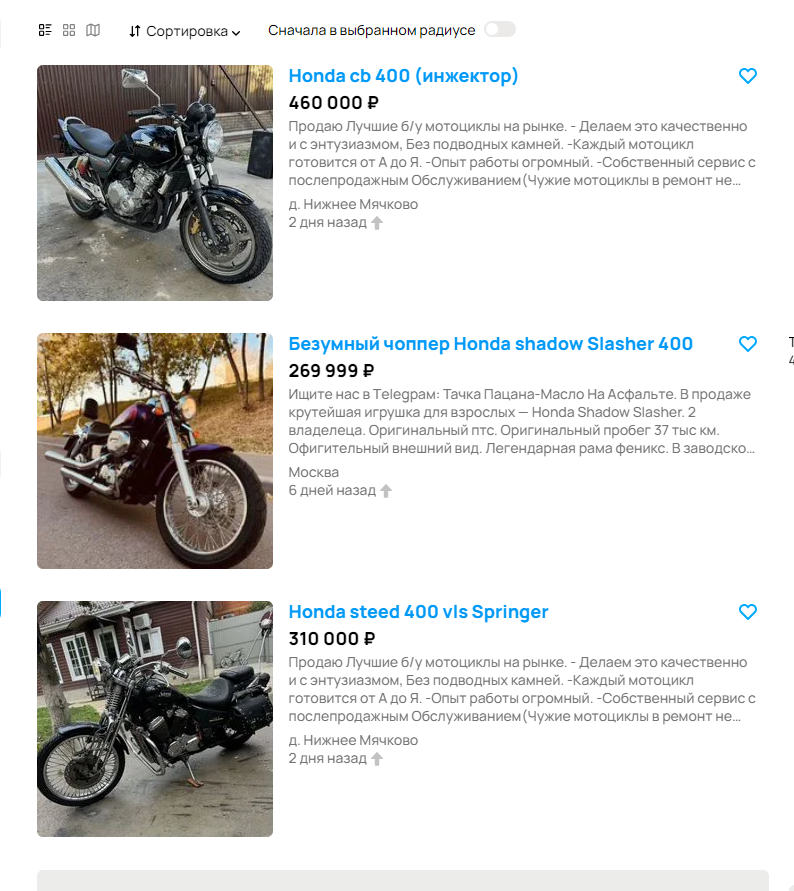
Task: Open the Honda steed 400 vls Springer listing
Action: coord(418,612)
